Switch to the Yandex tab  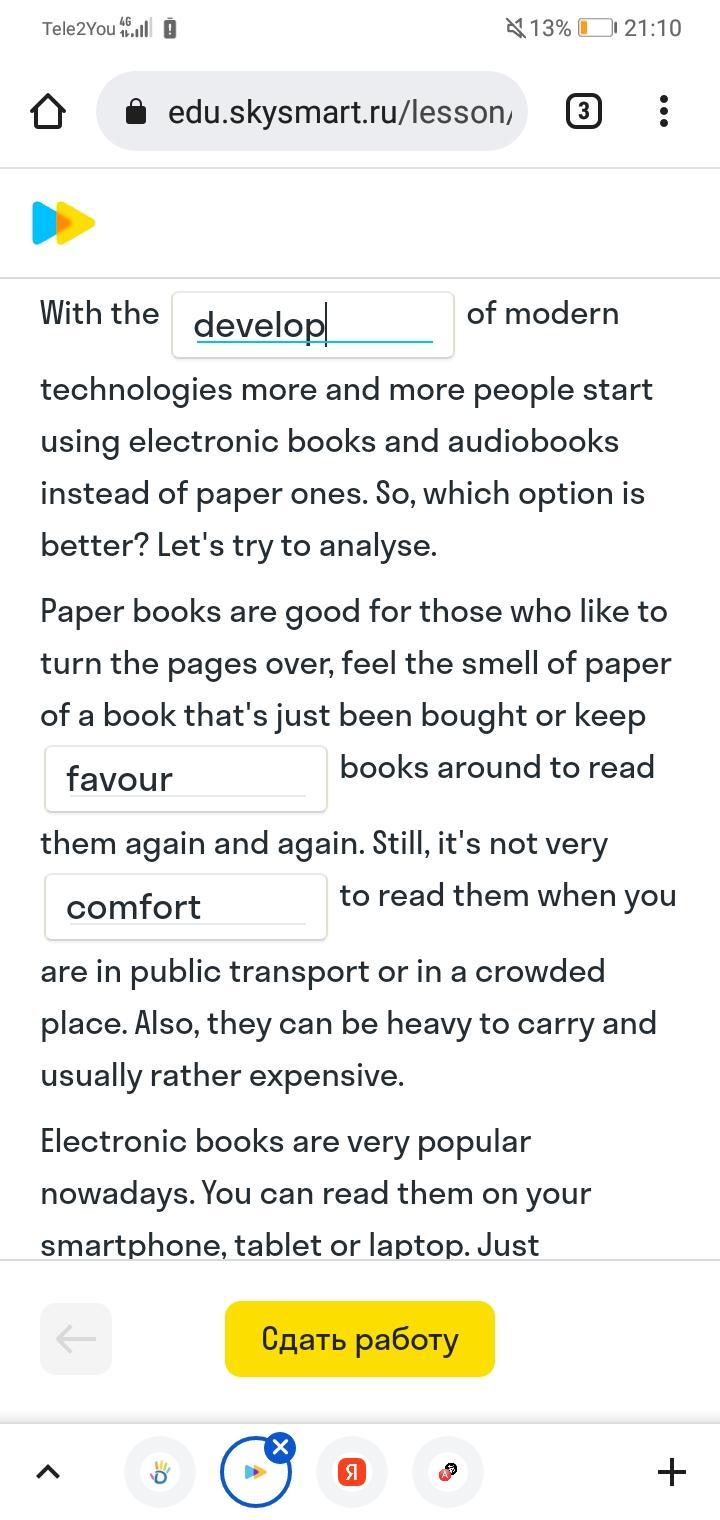352,1471
